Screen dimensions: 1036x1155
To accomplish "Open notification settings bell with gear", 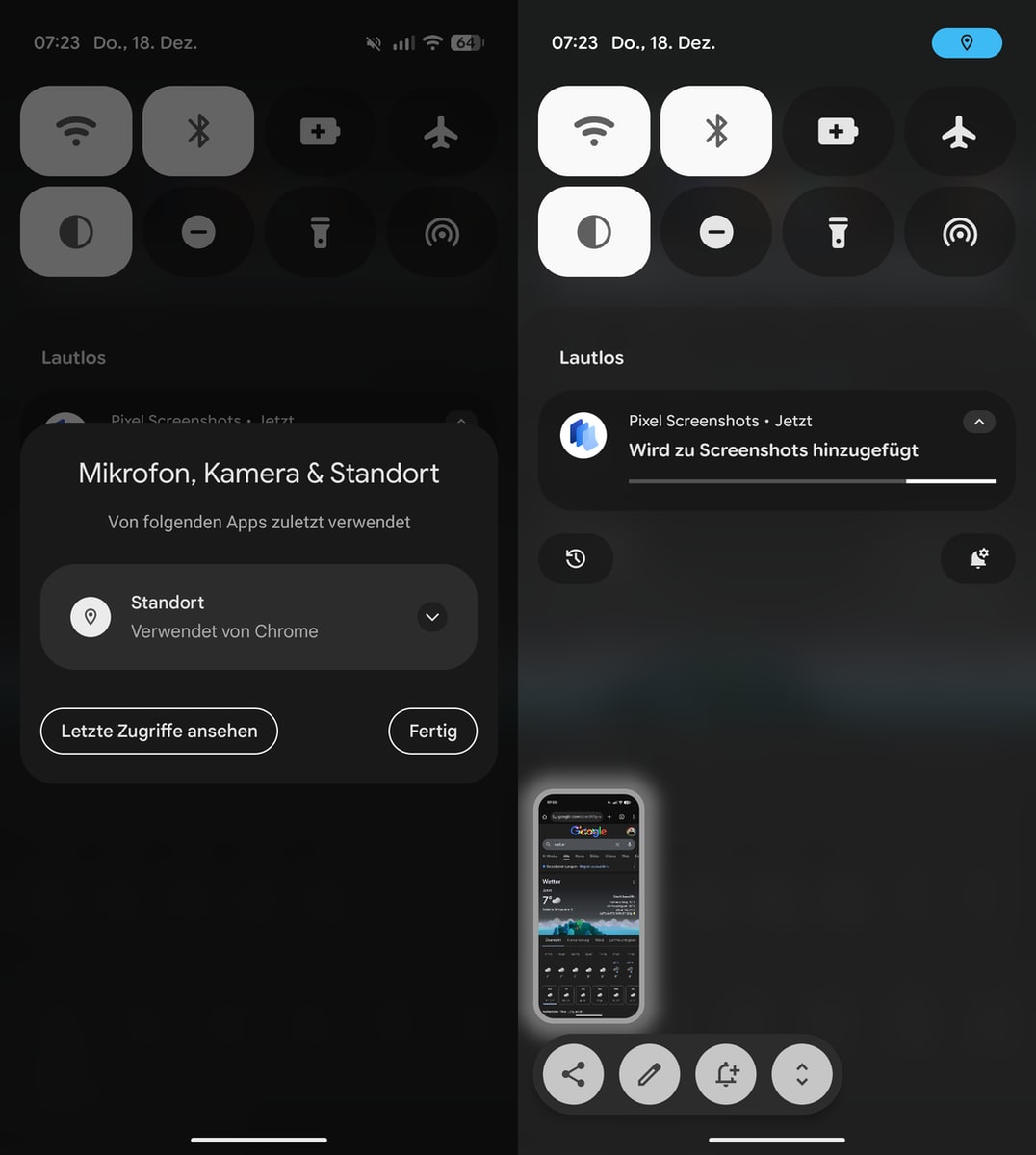I will point(977,558).
